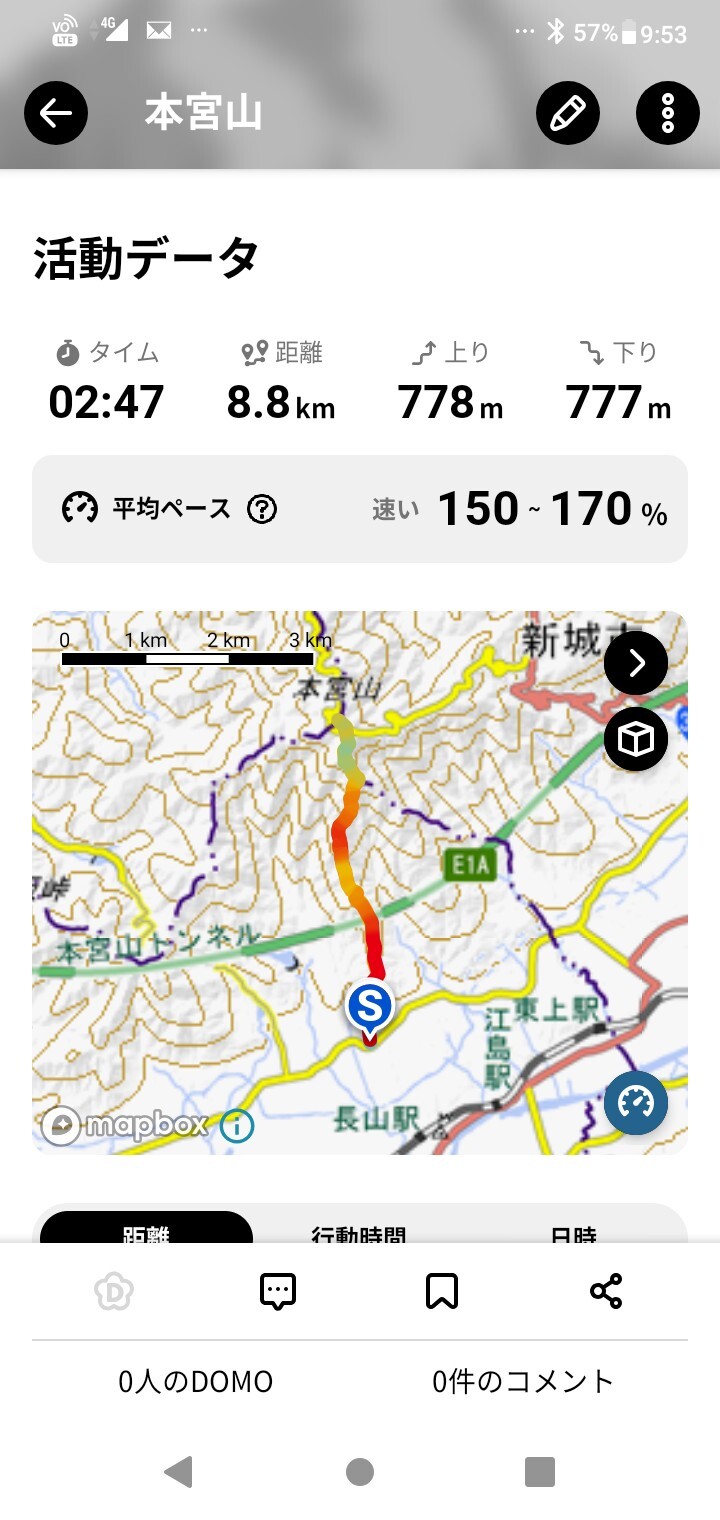720x1520 pixels.
Task: Tap the DOMO flower icon
Action: [x=113, y=1290]
